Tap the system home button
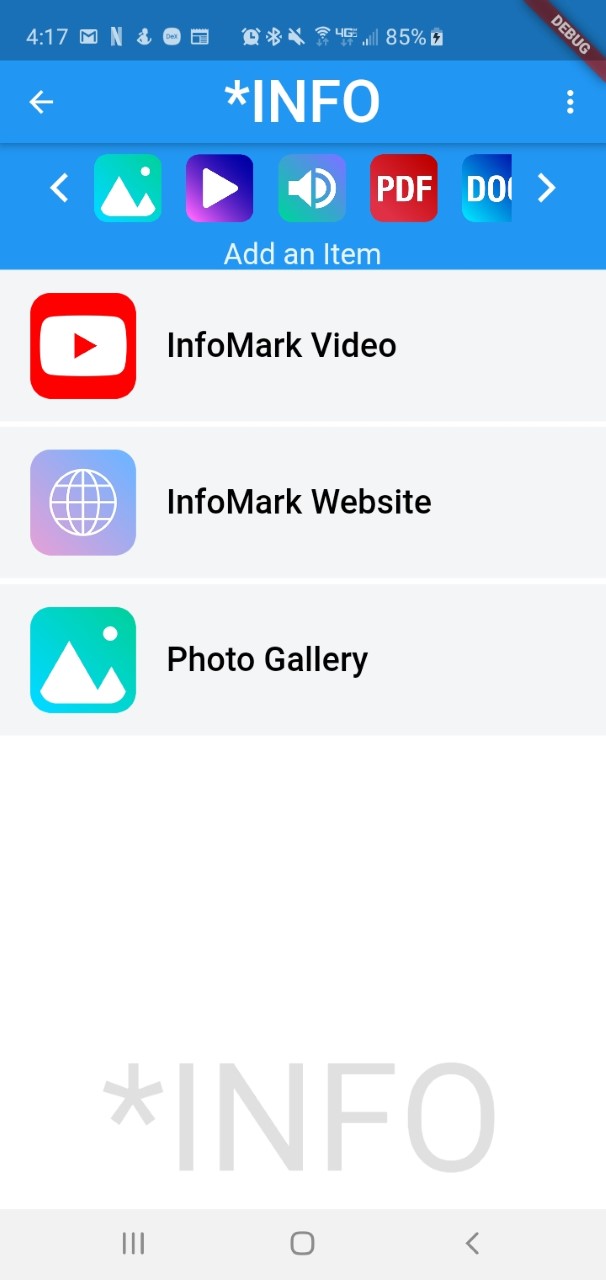Screen dimensions: 606x1280 [302, 1243]
